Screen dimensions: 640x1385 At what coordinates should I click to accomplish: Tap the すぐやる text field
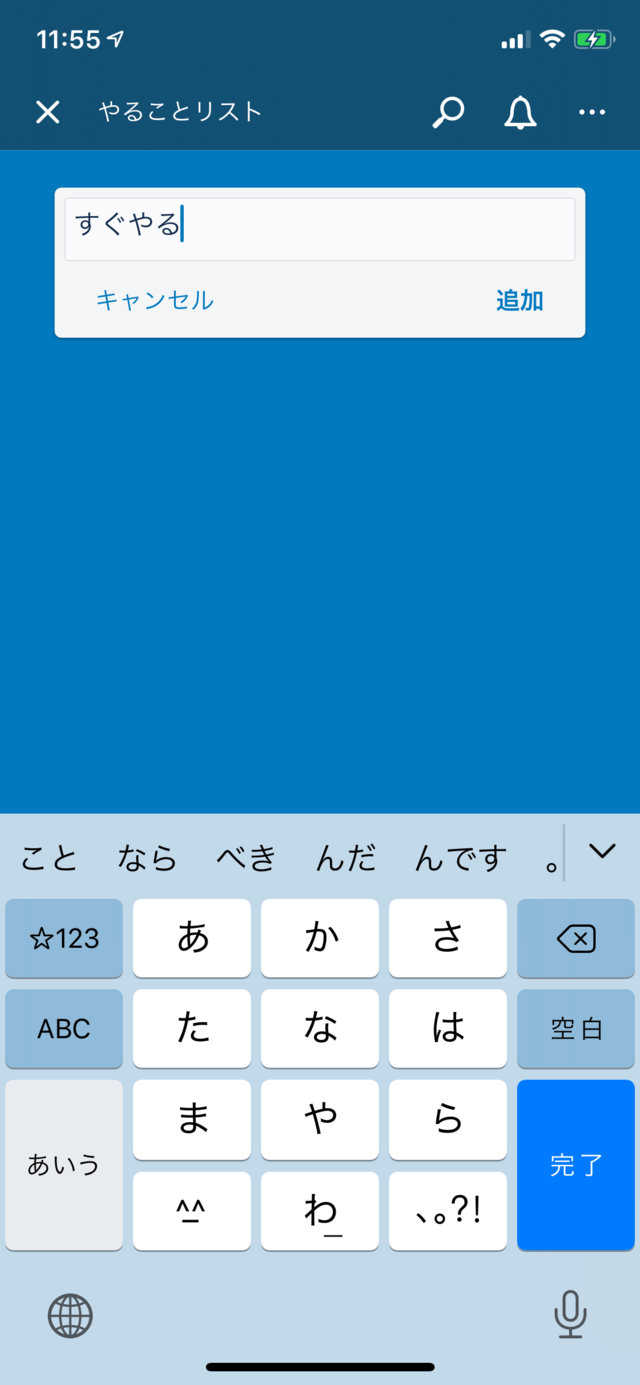[320, 229]
